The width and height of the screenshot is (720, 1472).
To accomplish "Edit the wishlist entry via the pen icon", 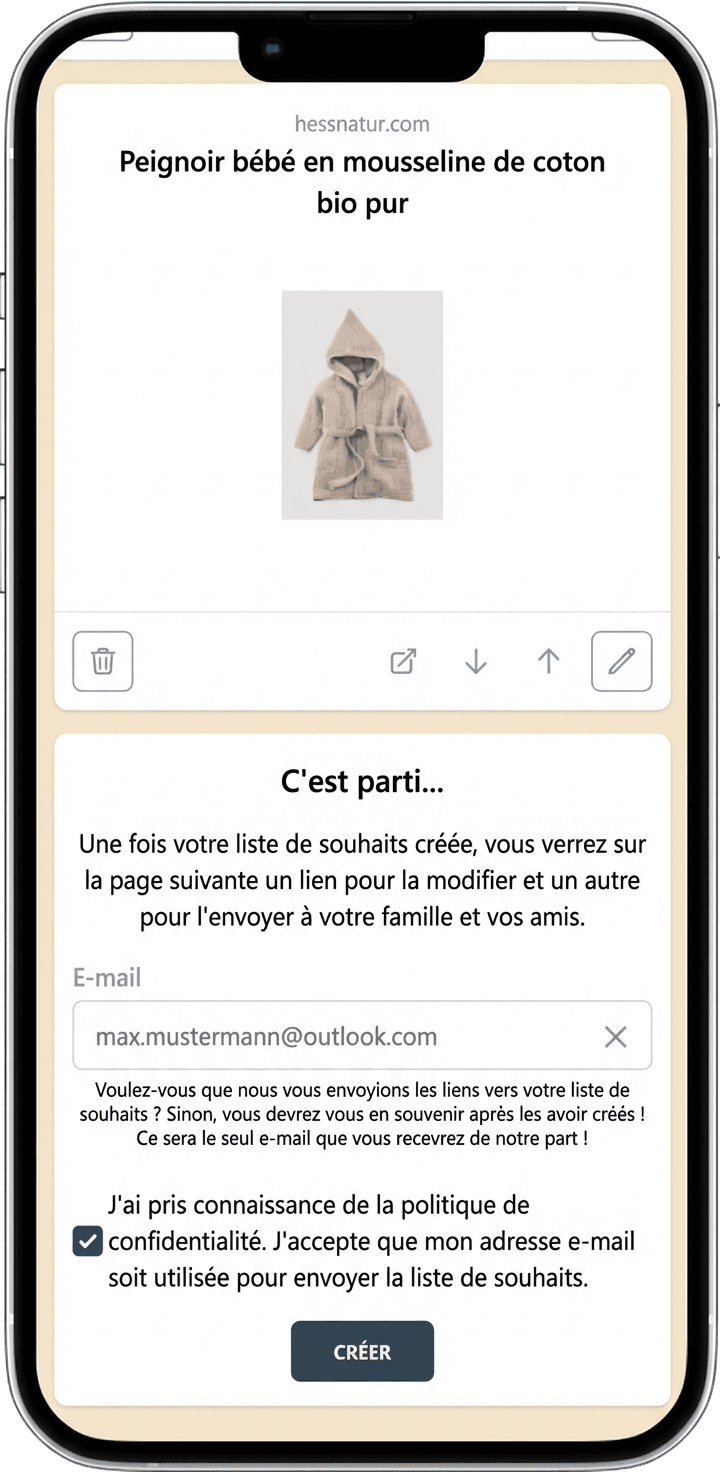I will (620, 661).
